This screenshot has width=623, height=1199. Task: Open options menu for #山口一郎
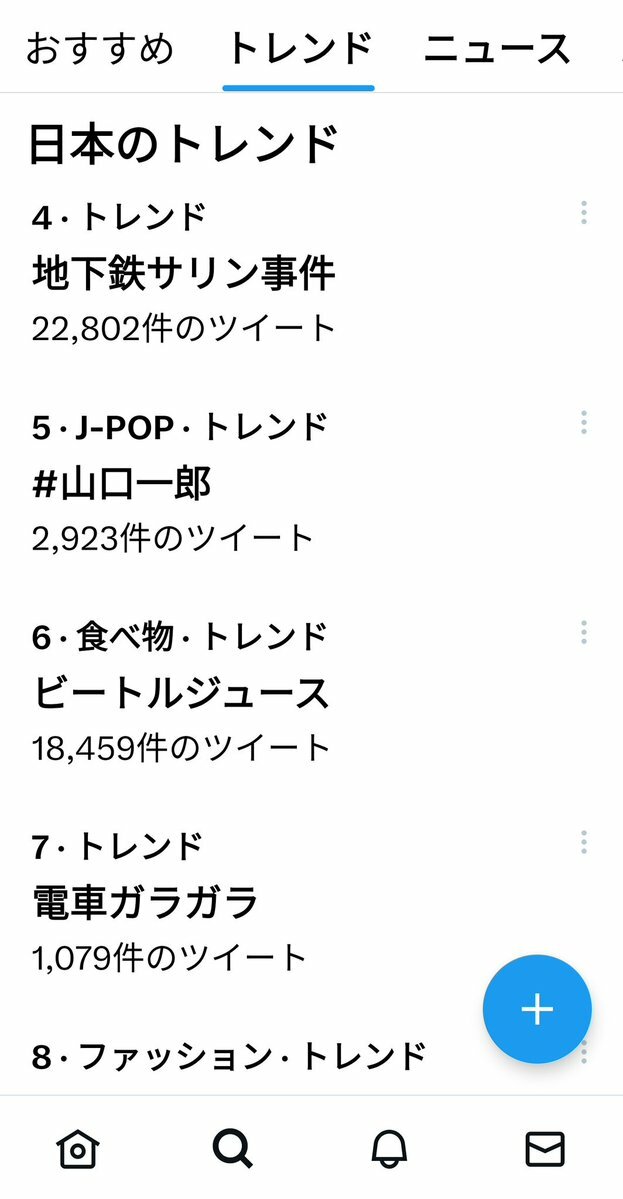pos(583,422)
